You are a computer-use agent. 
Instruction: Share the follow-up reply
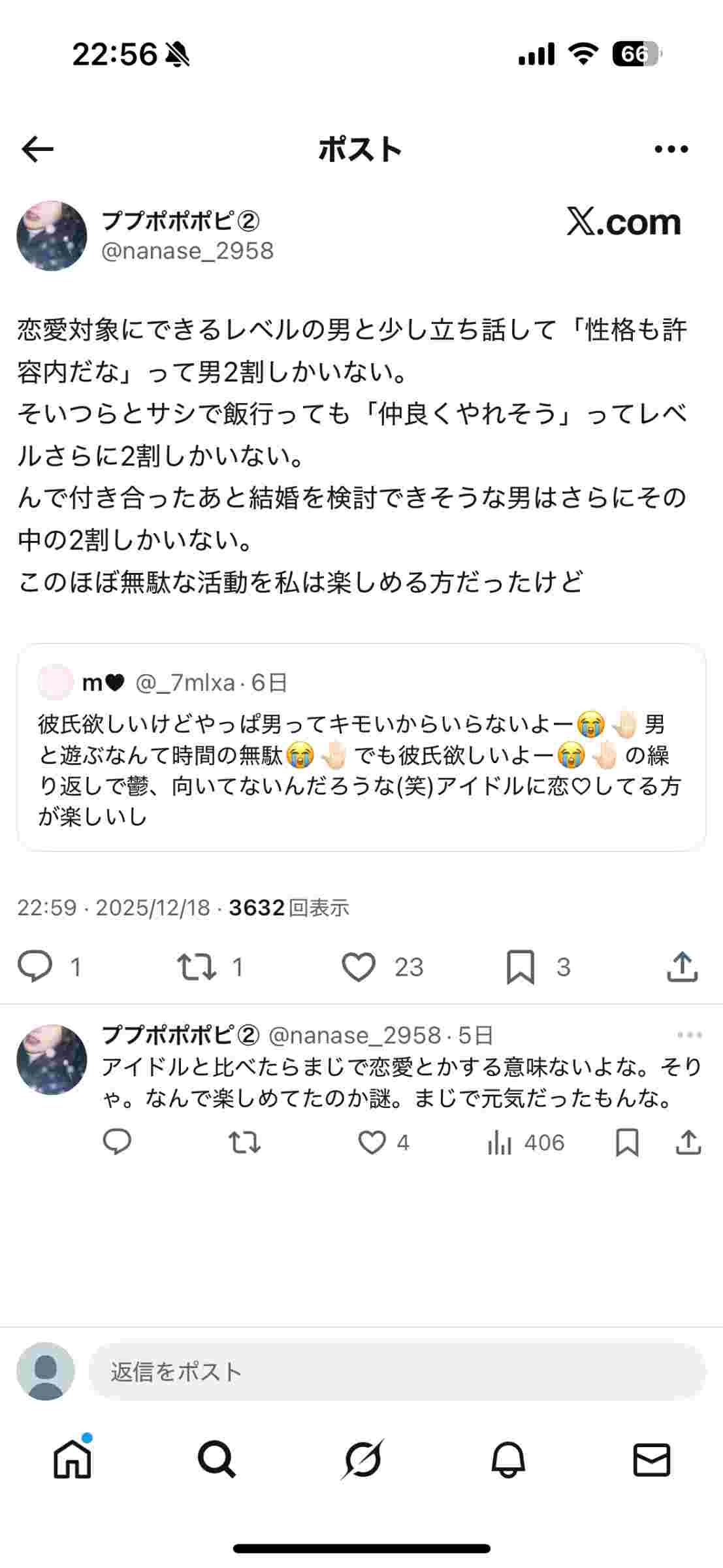click(688, 1143)
